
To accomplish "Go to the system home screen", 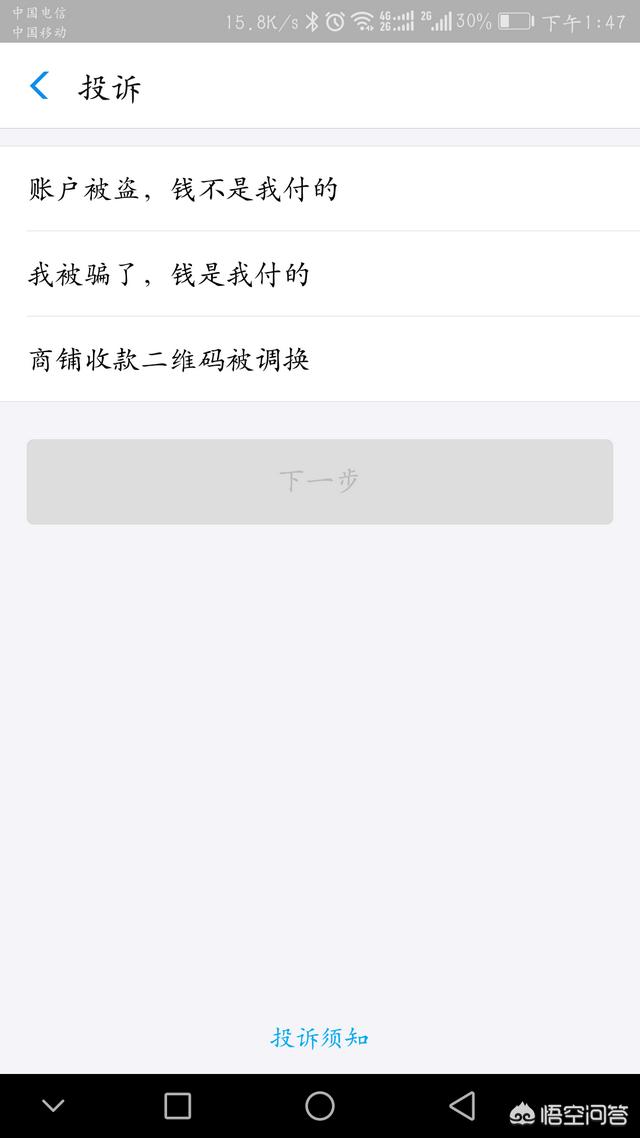I will (319, 1105).
